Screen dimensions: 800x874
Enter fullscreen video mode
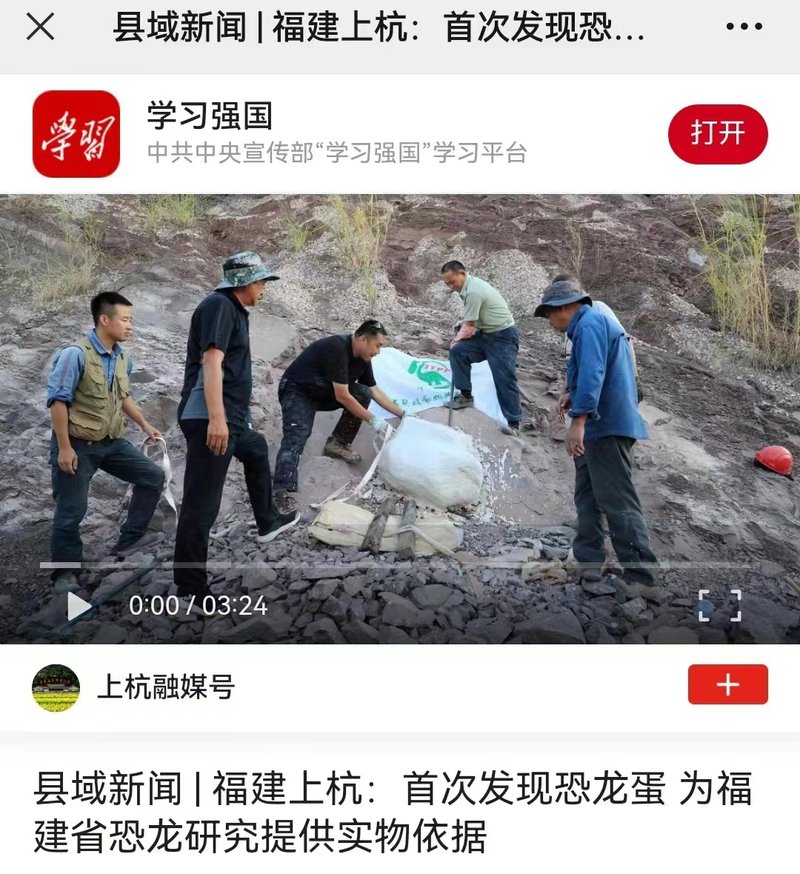tap(719, 605)
